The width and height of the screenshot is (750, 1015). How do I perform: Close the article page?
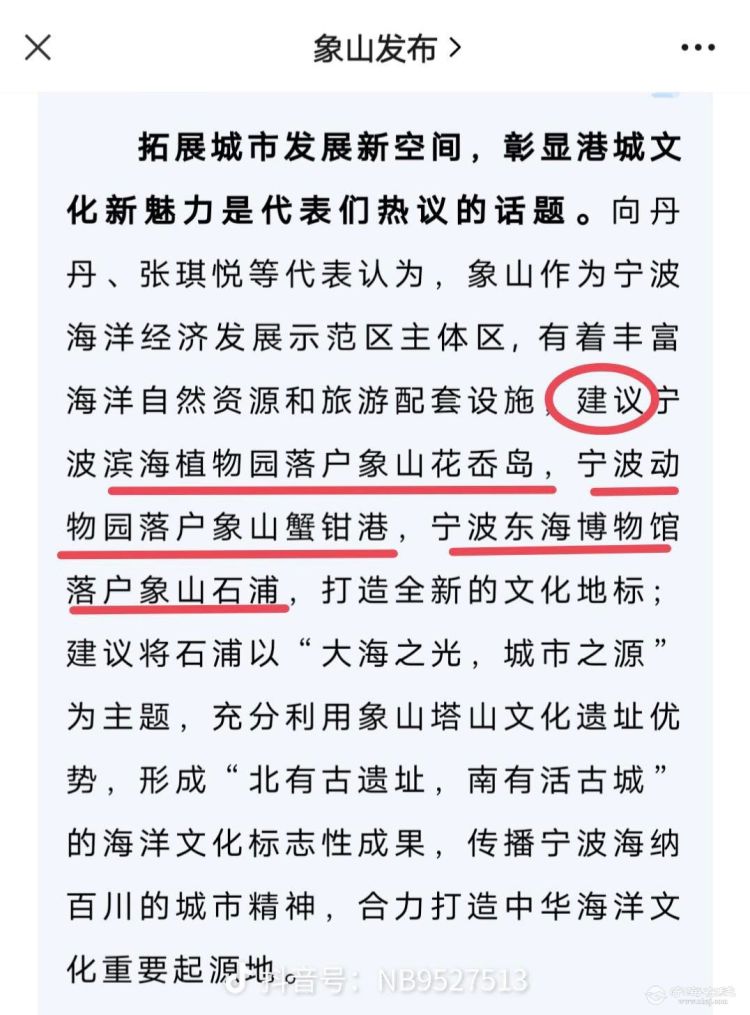(38, 47)
